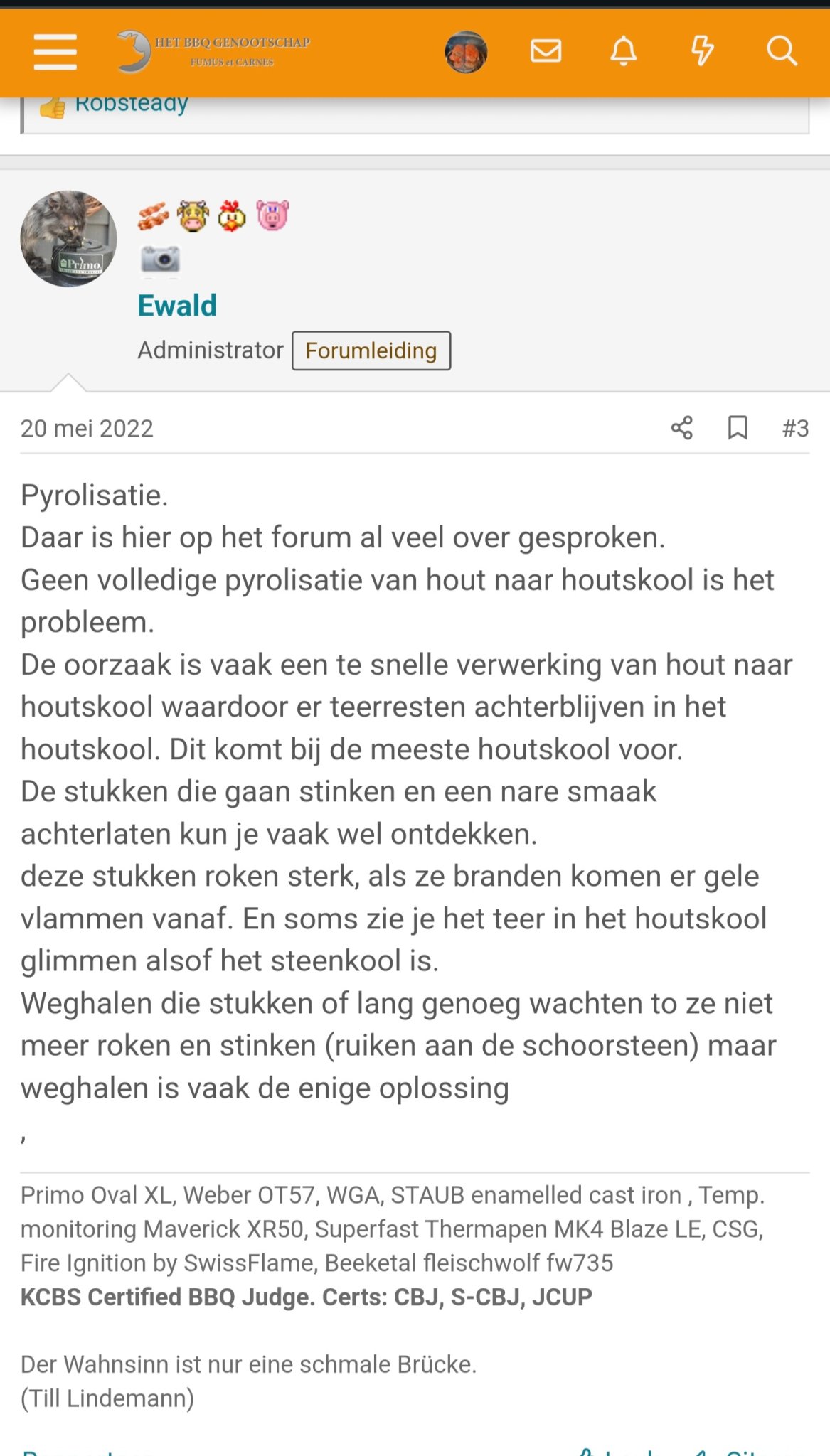
Task: Open Ewald's username profile link
Action: 177,306
